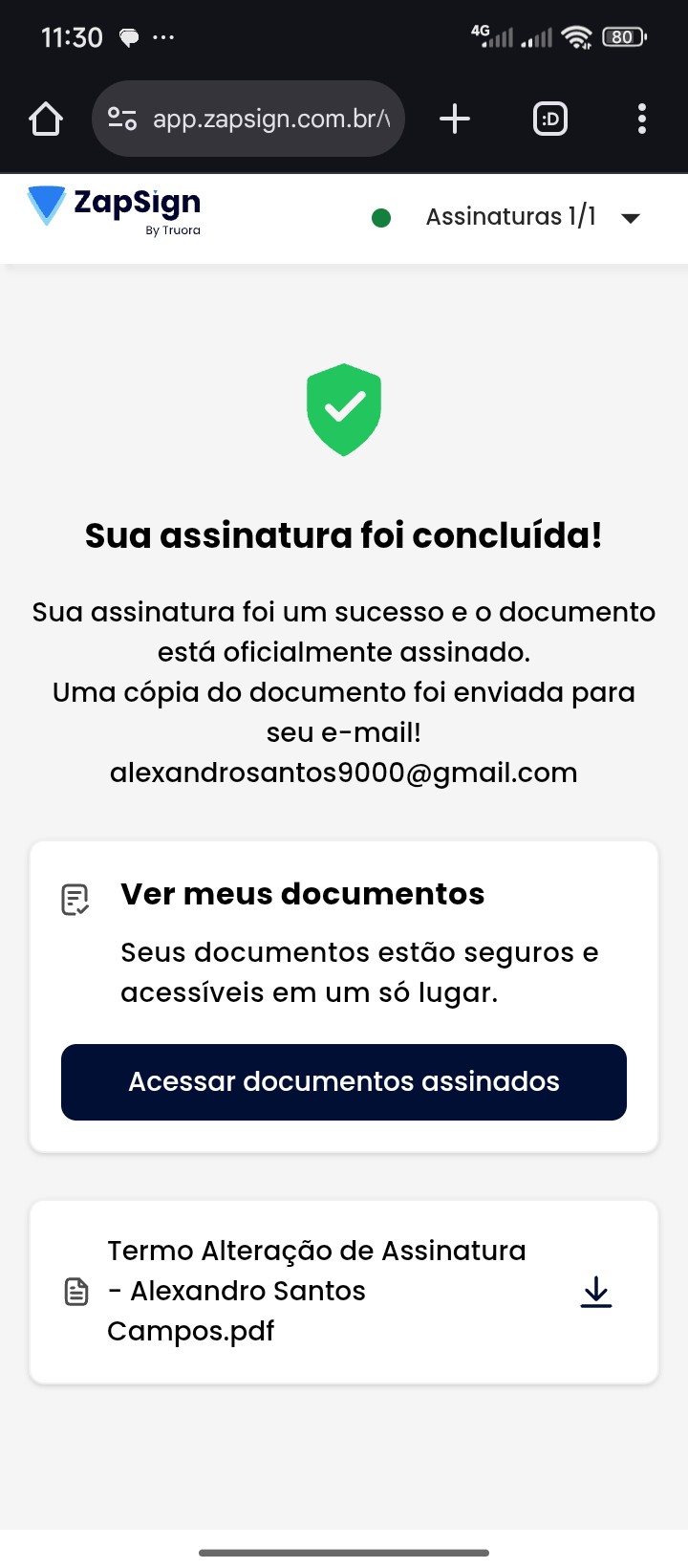Expand the Assinaturas 1/1 dropdown

pos(630,218)
